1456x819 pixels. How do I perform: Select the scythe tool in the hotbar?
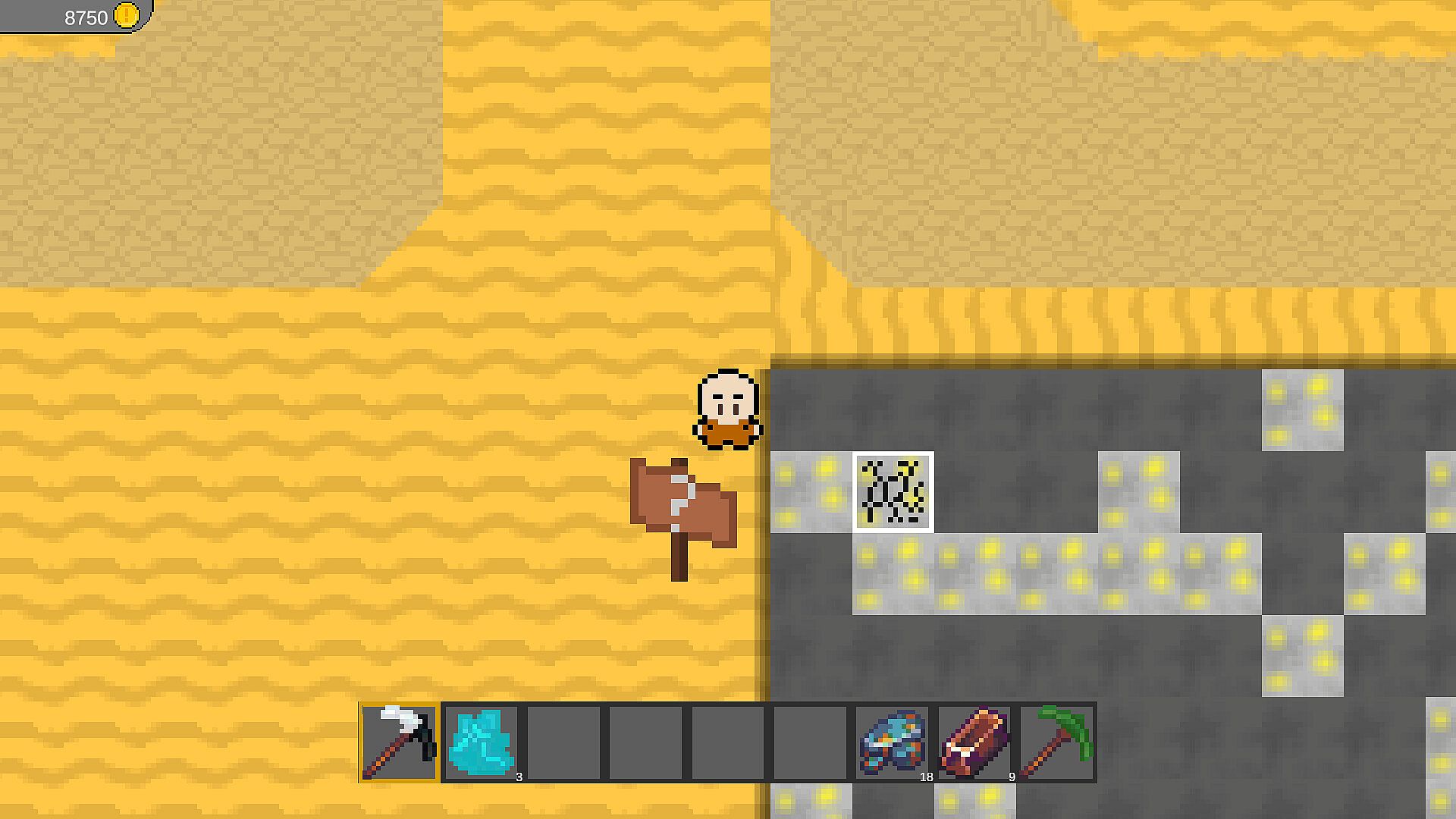point(399,743)
